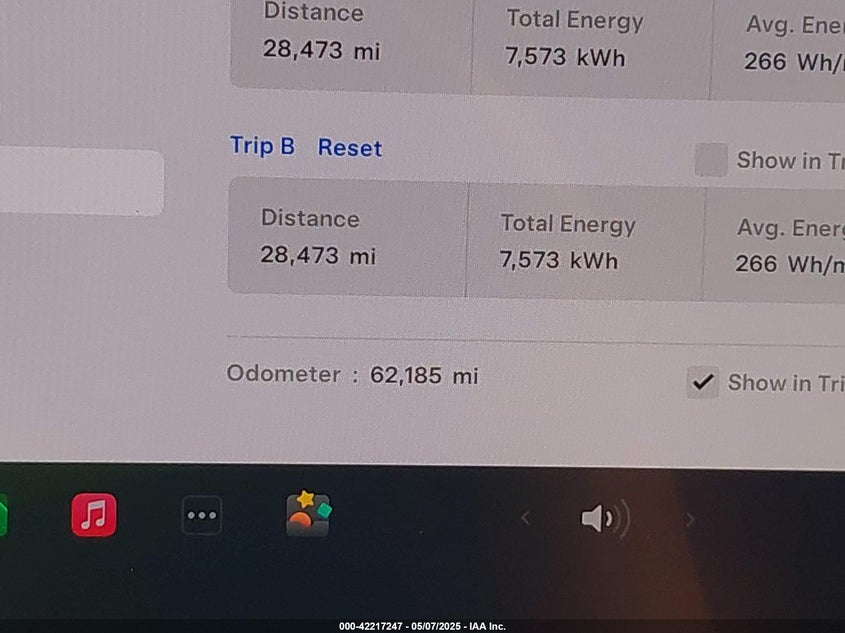
Task: Lower volume with the left chevron
Action: 525,518
